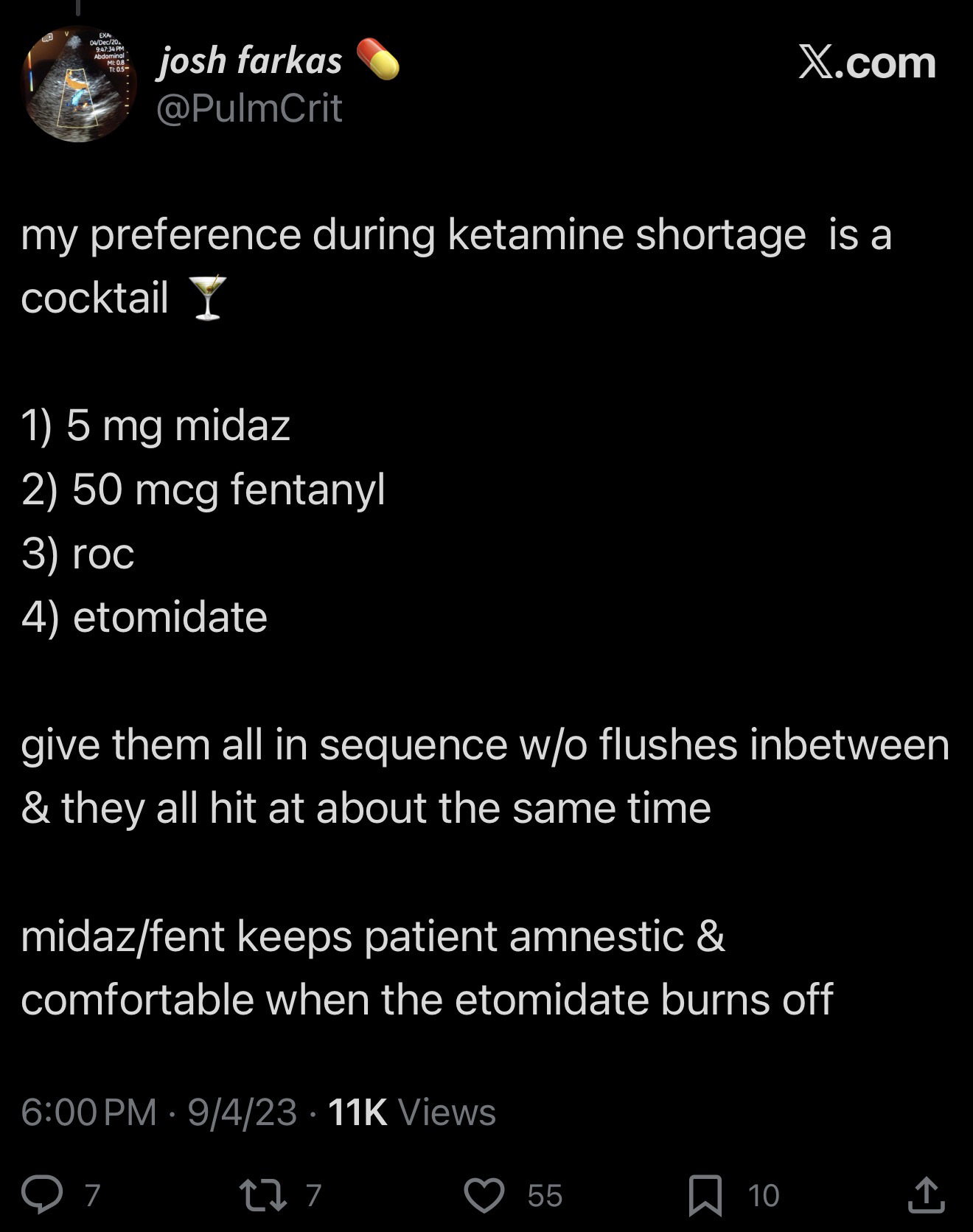Share this post via the share icon

tap(926, 1194)
